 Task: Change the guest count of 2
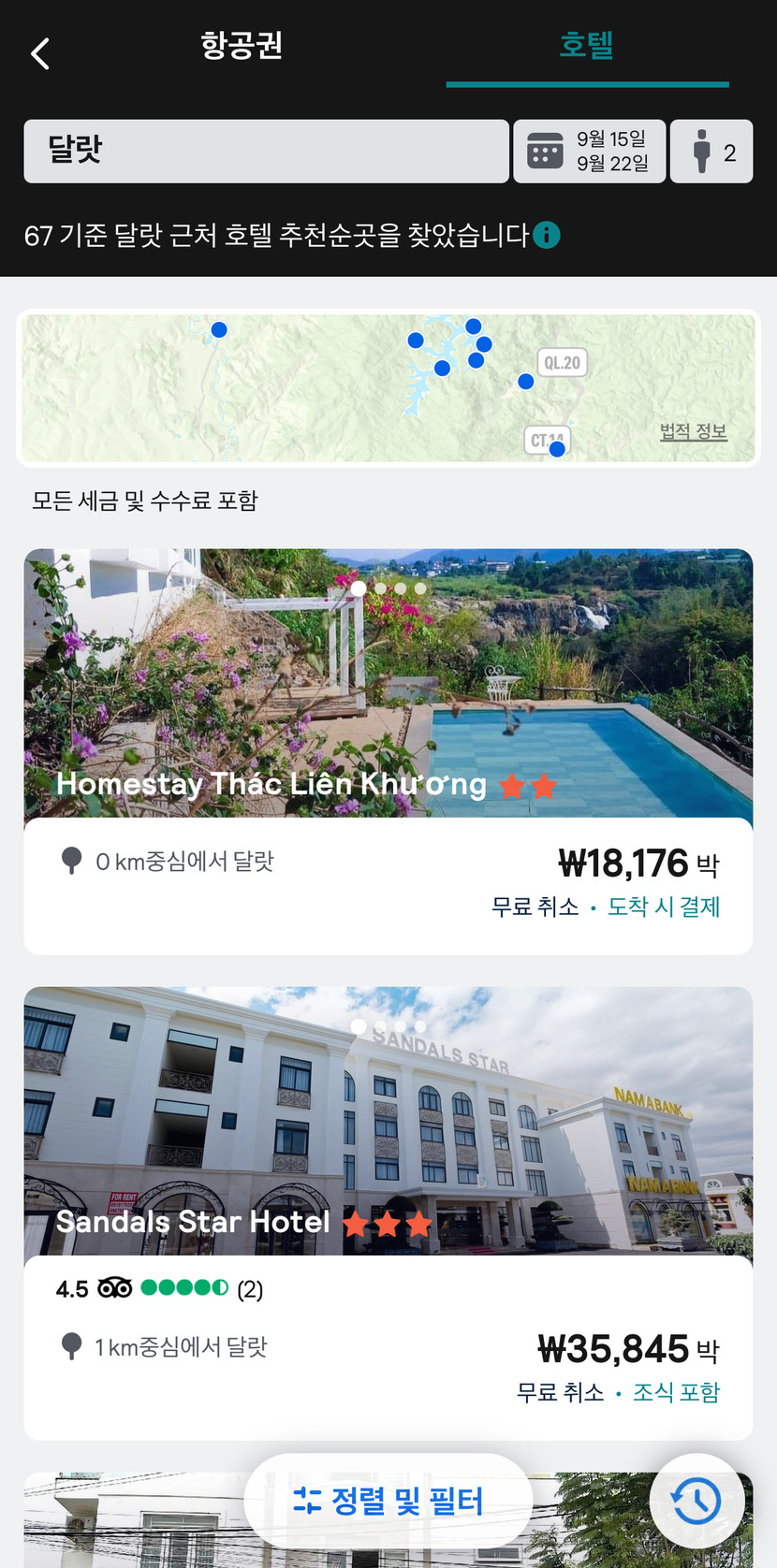tap(711, 151)
